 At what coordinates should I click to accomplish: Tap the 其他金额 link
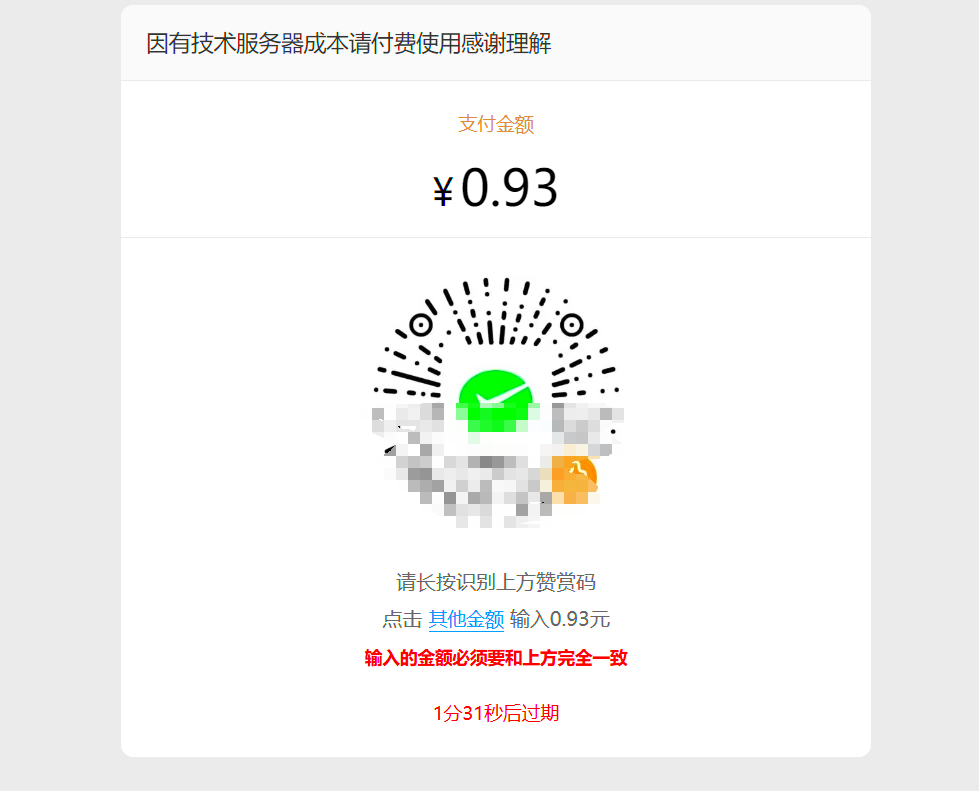(466, 619)
